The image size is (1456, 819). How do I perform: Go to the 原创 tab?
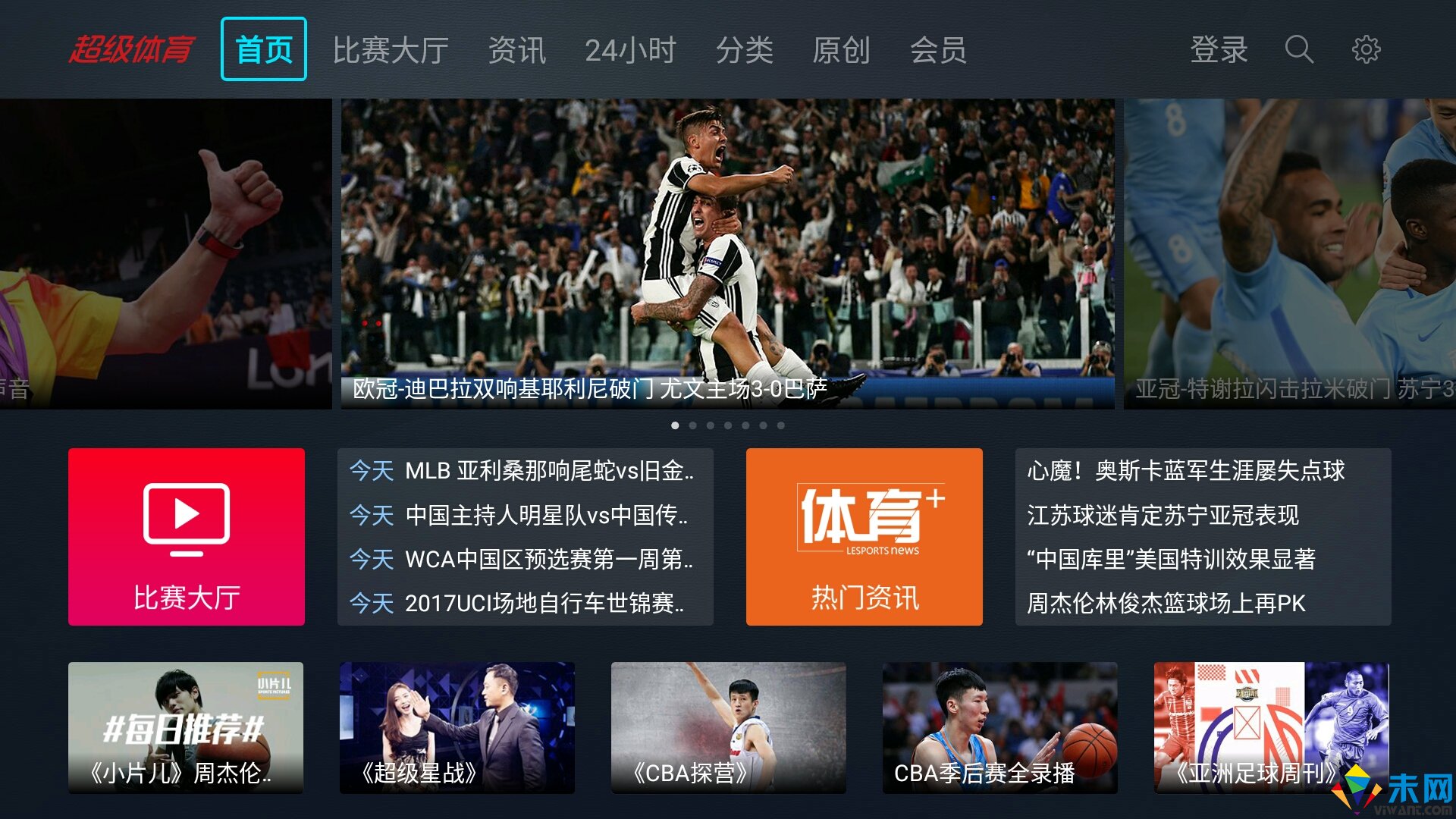840,50
